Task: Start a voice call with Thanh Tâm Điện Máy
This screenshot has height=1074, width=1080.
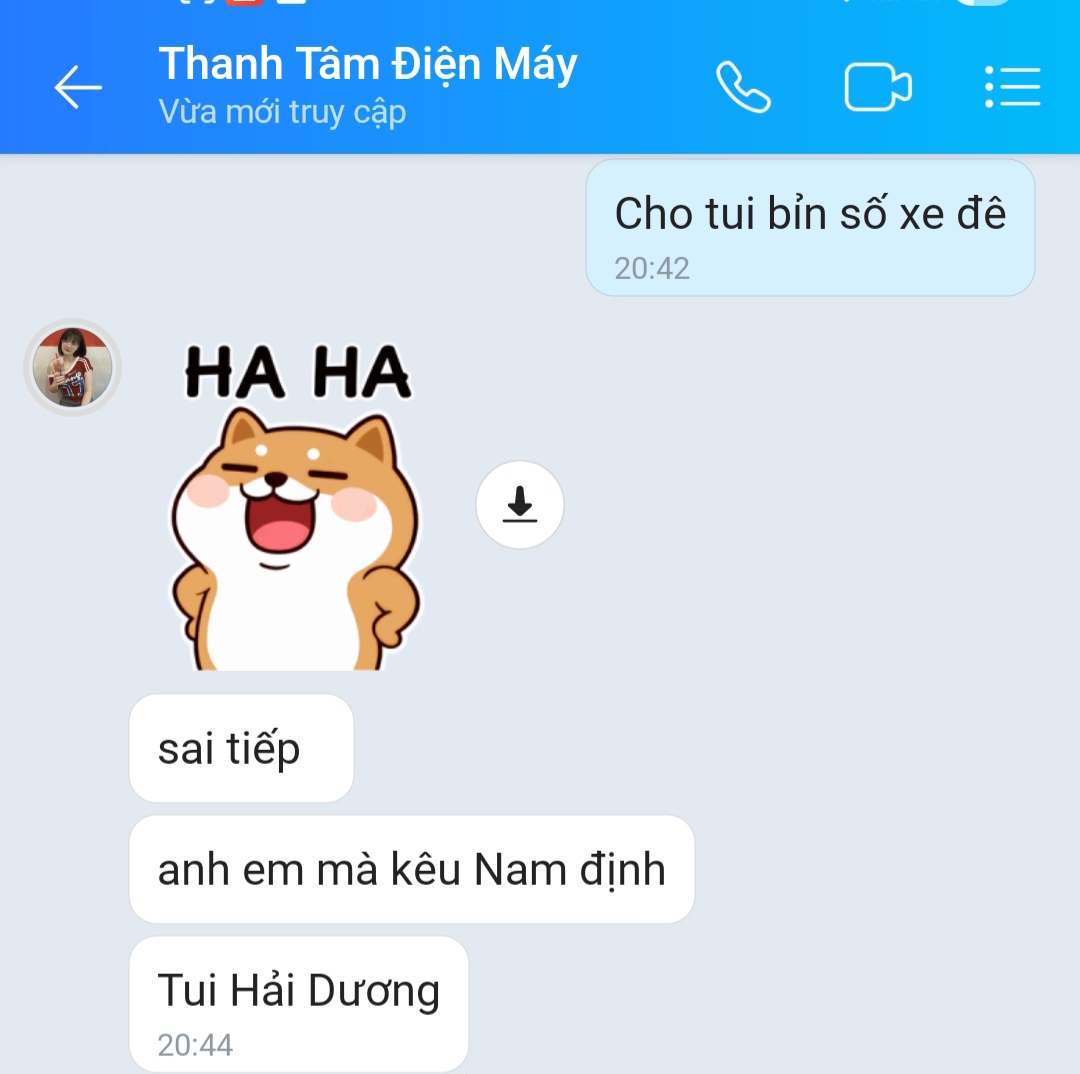Action: click(743, 88)
